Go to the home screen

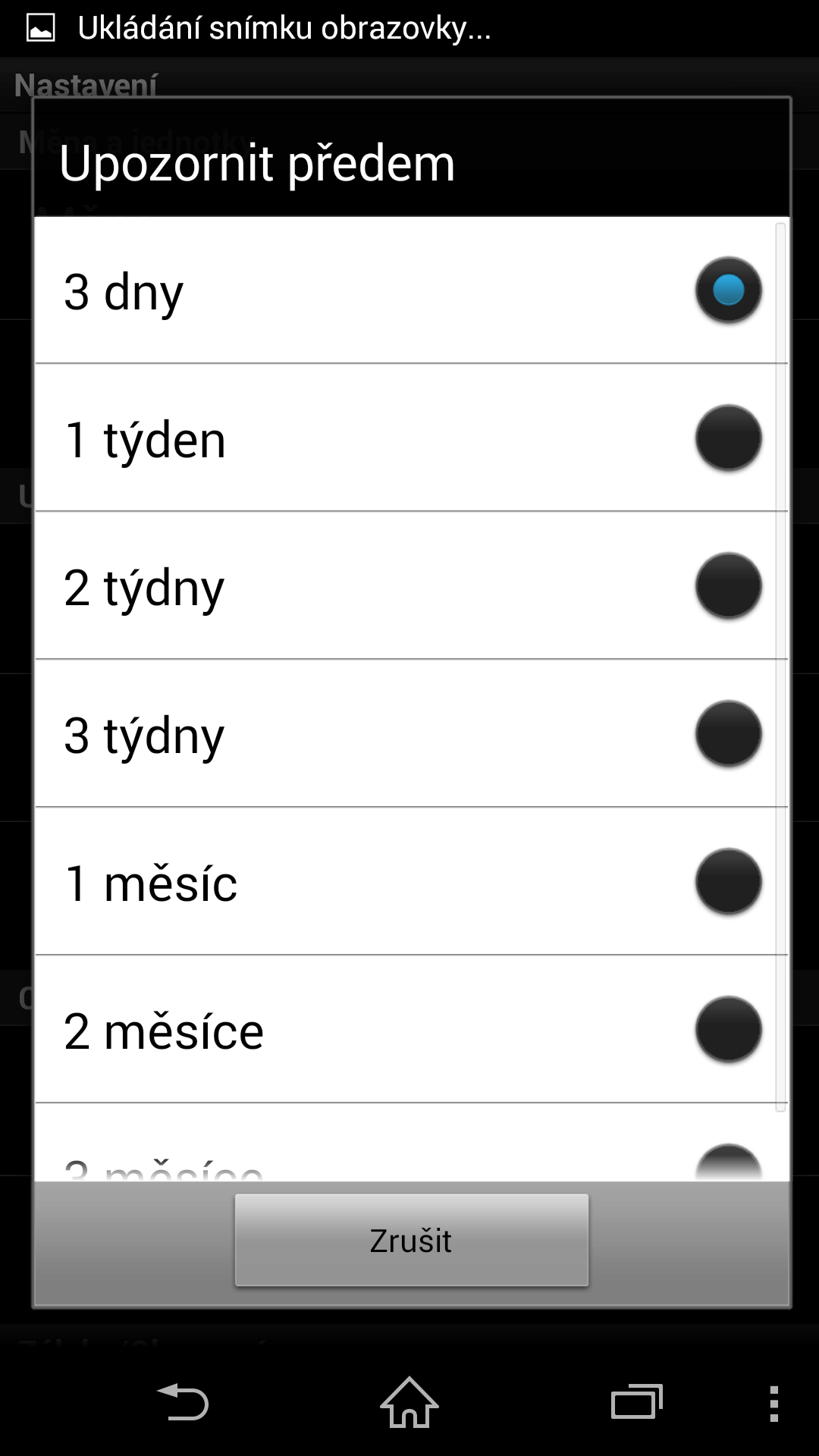tap(409, 1401)
